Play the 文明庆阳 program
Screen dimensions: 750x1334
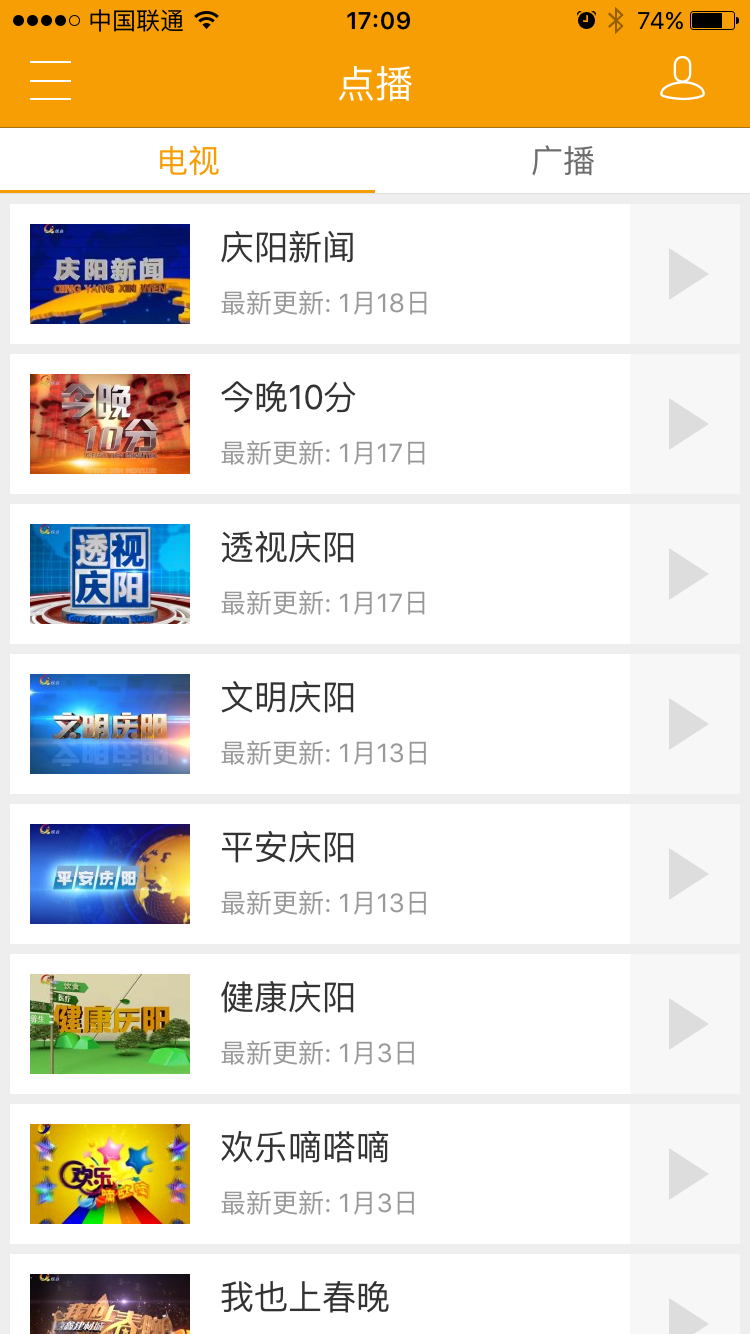[687, 724]
